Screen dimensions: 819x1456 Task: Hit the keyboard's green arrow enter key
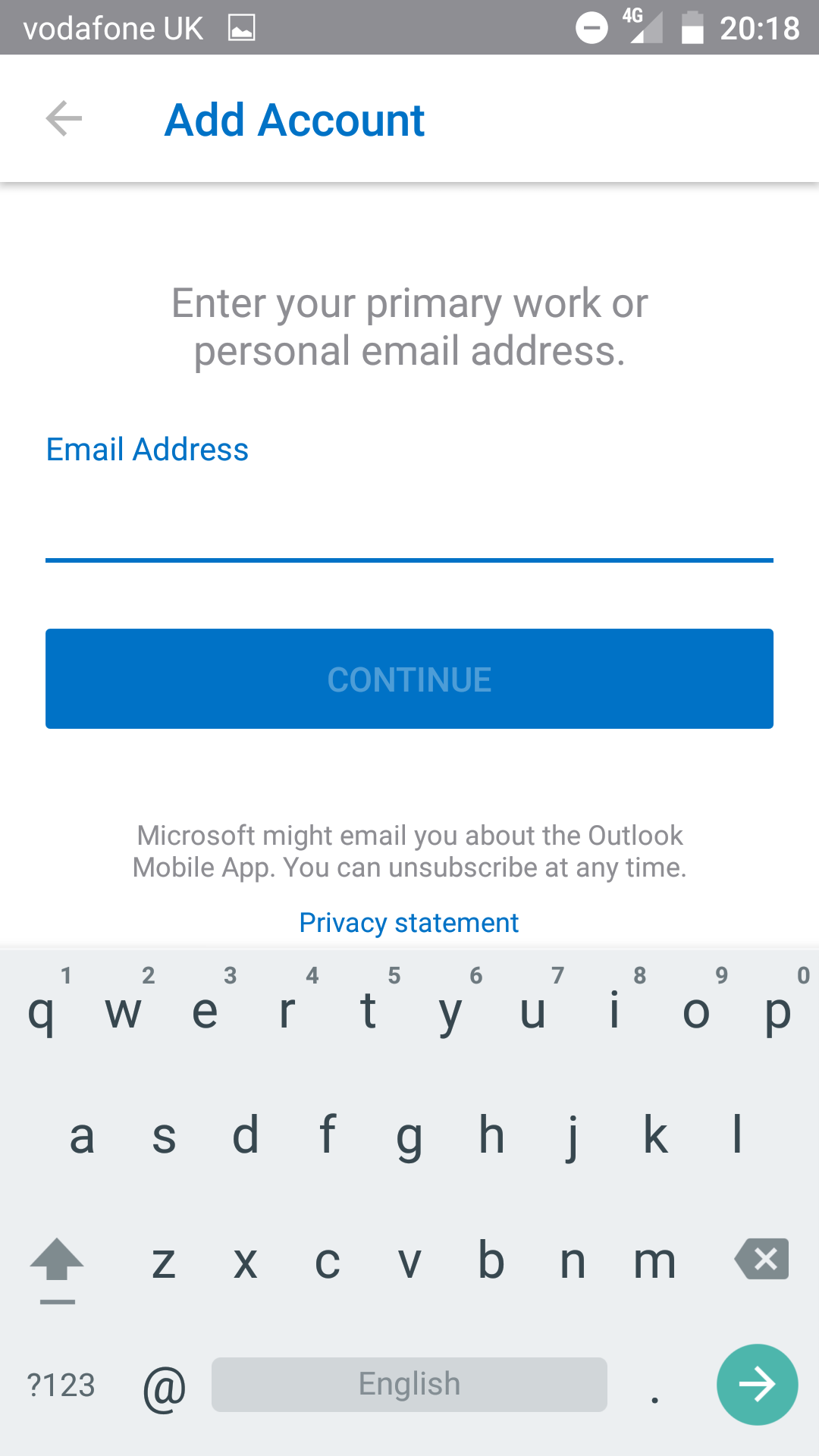click(x=757, y=1385)
